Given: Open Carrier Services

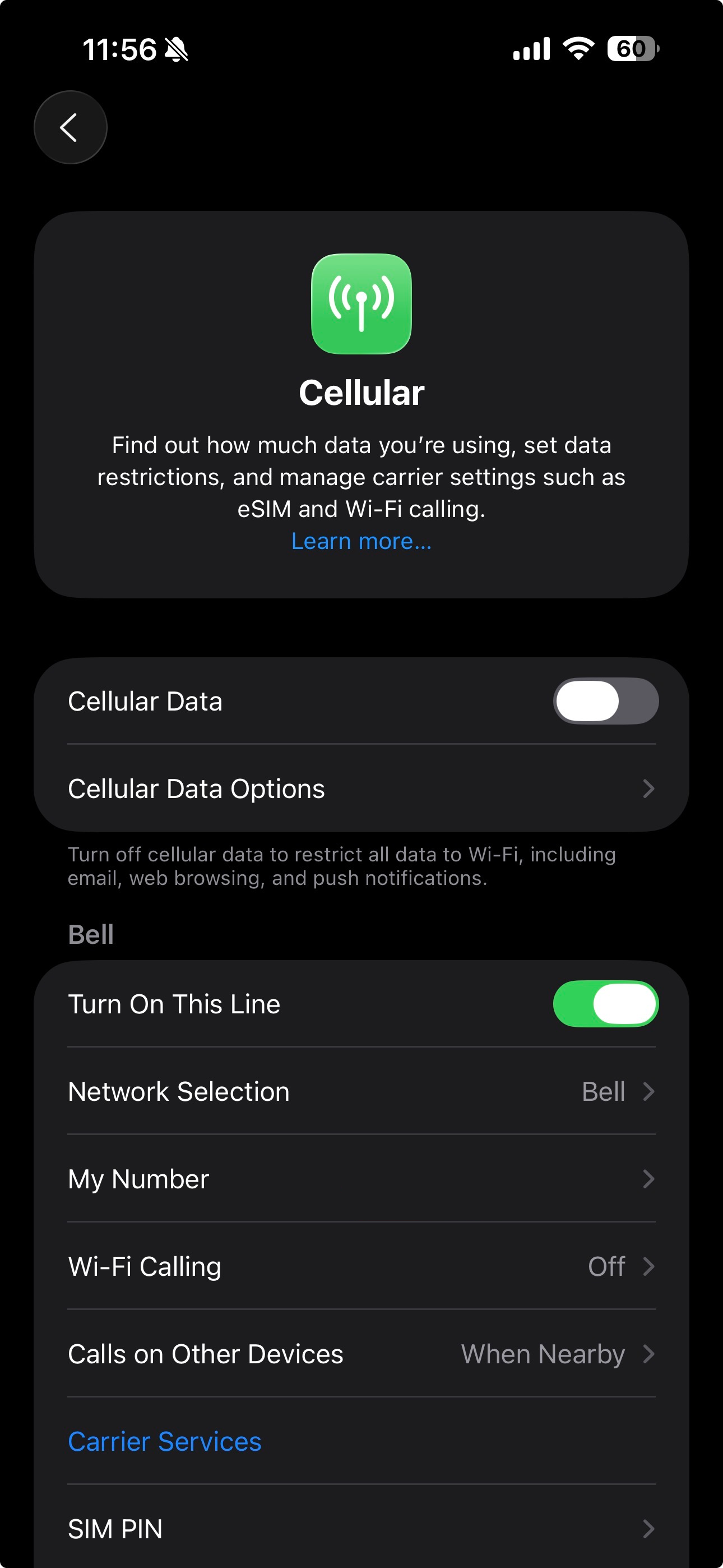Looking at the screenshot, I should pos(164,1441).
